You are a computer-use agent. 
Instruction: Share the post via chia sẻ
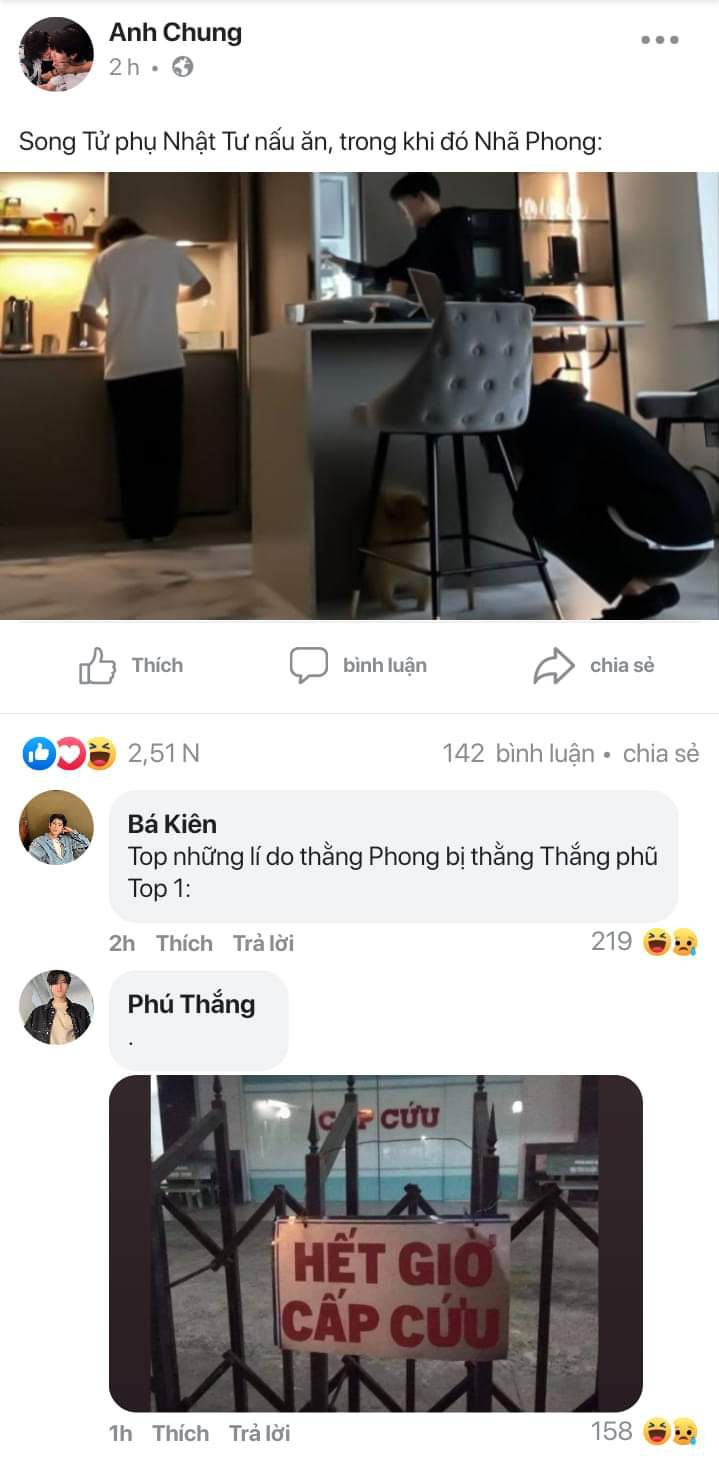pyautogui.click(x=594, y=665)
